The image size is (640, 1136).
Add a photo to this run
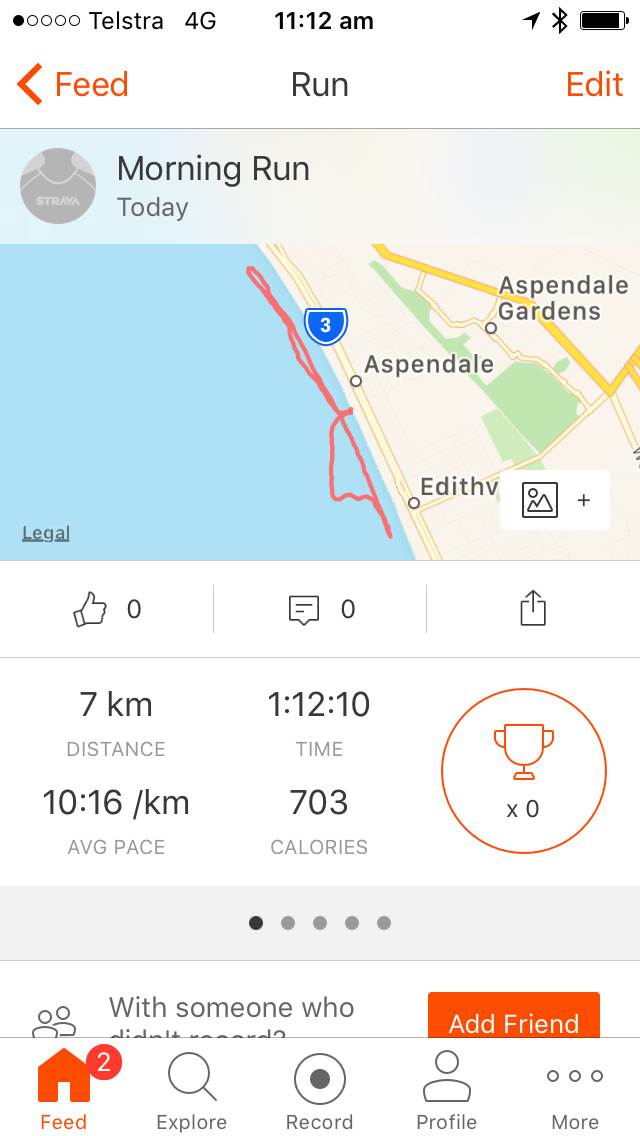[555, 499]
